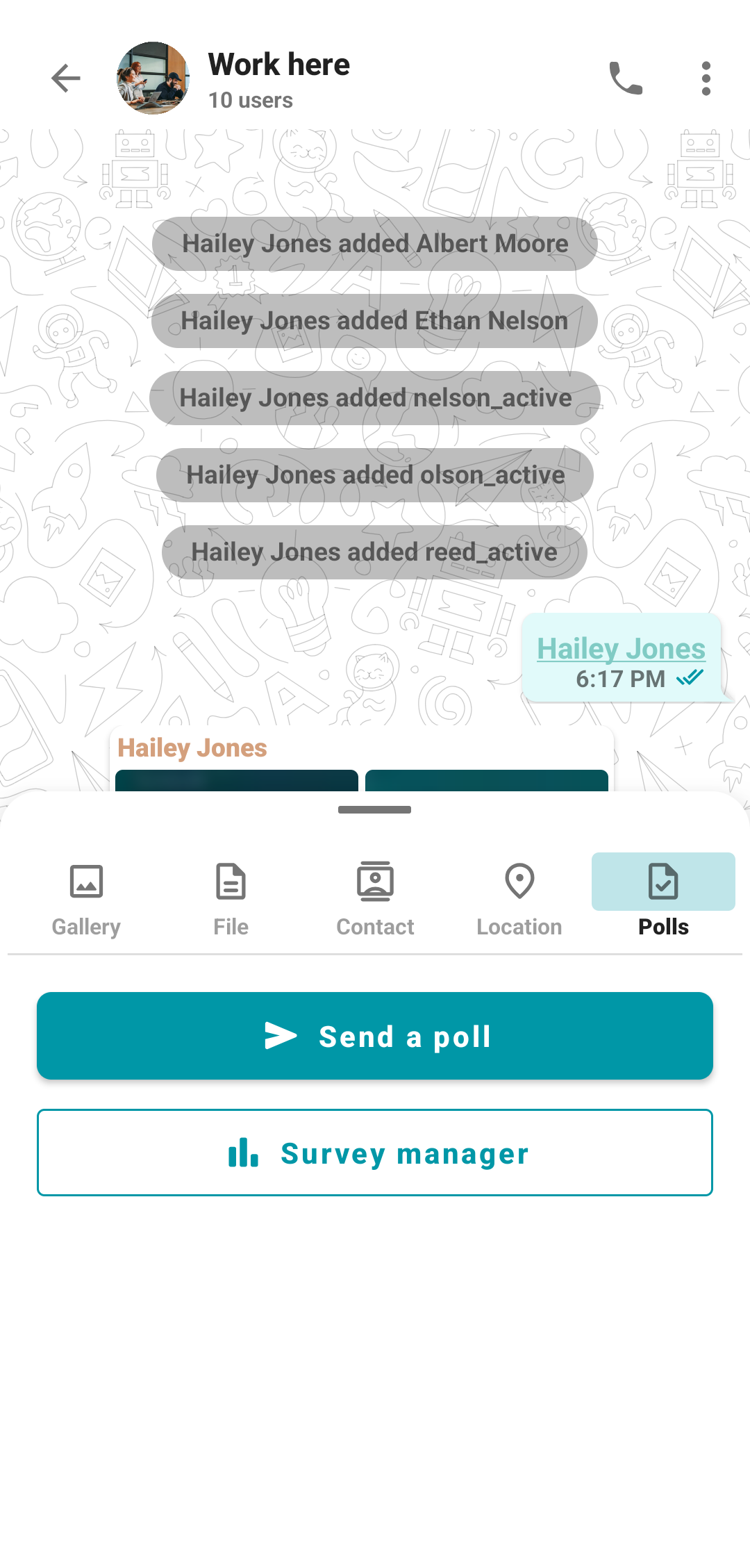Open the overflow menu
This screenshot has height=1568, width=750.
coord(706,78)
